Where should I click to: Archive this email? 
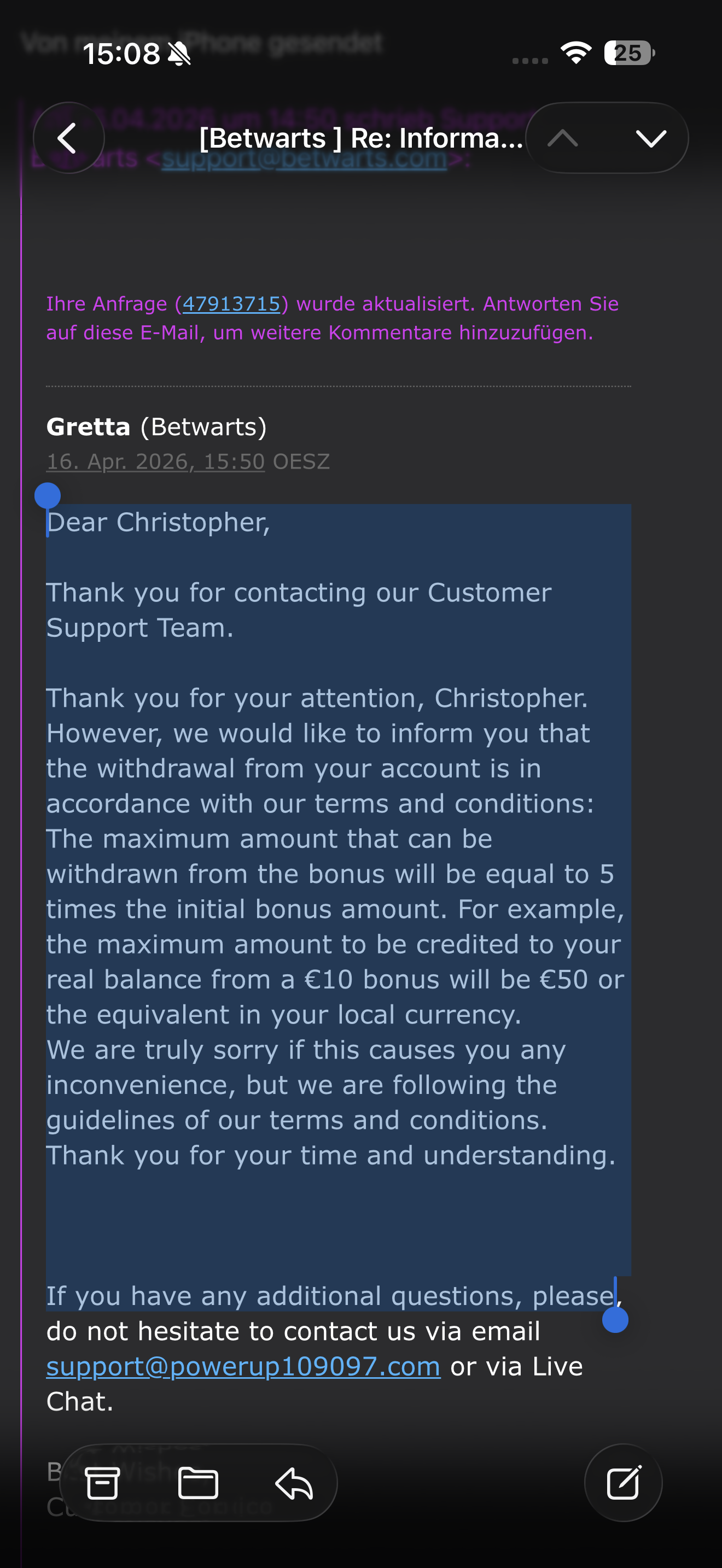(102, 1483)
